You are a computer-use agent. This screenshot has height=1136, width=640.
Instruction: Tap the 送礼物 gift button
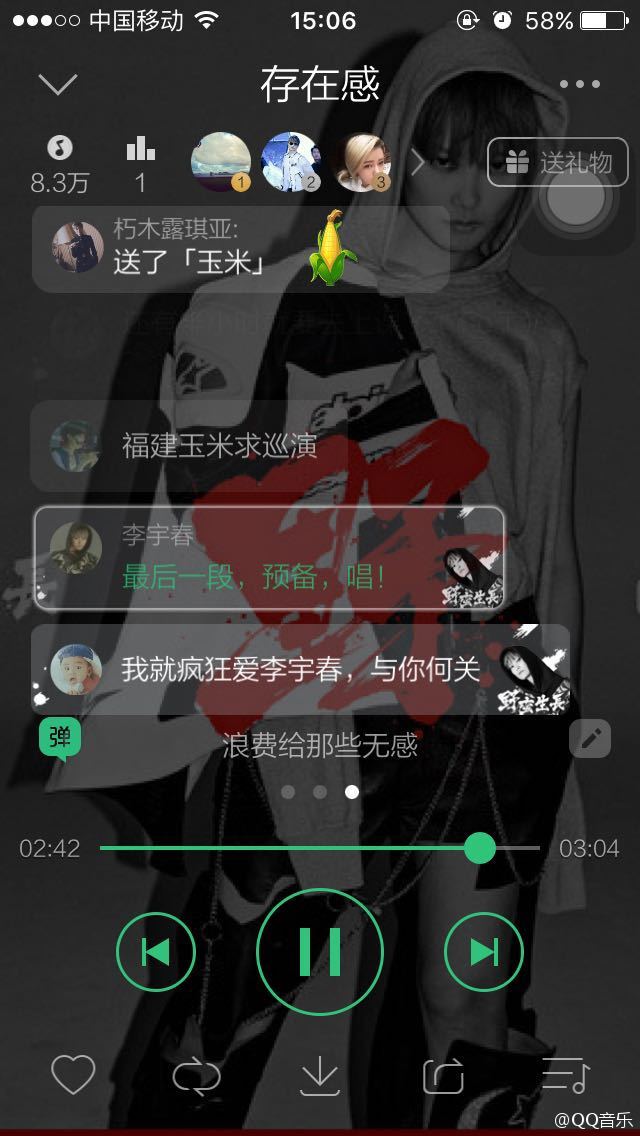point(557,162)
